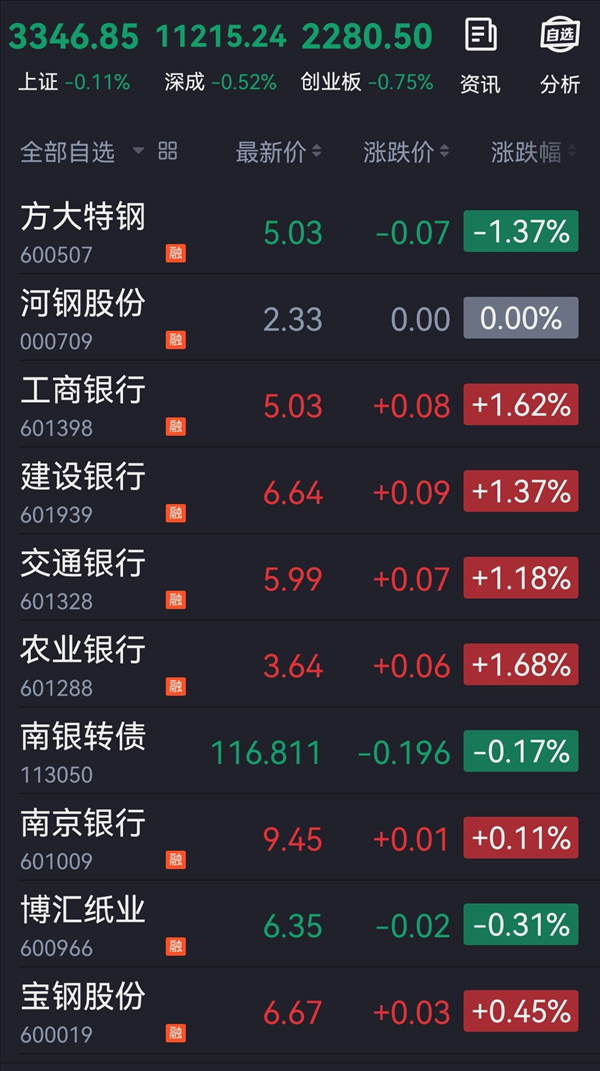The height and width of the screenshot is (1071, 600).
Task: Select the 农业银行 row
Action: [x=300, y=665]
